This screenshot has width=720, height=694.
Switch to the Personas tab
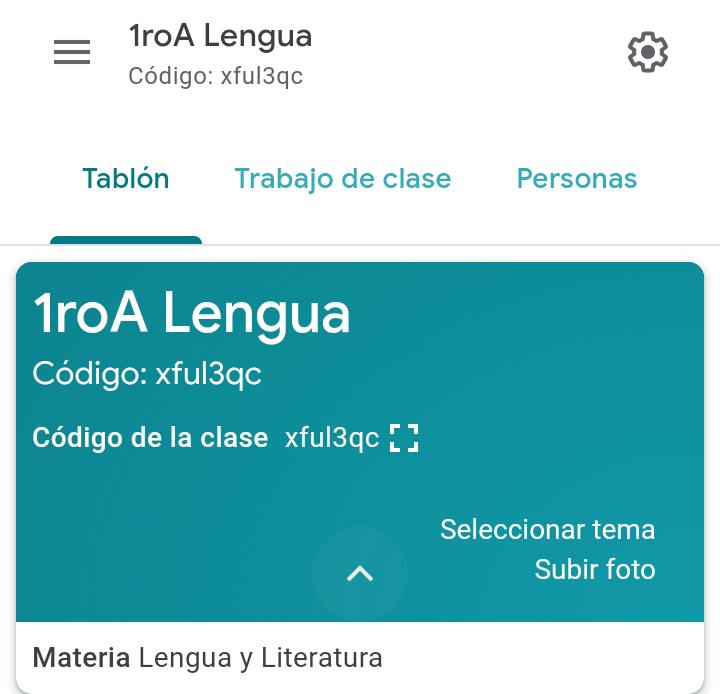(577, 179)
